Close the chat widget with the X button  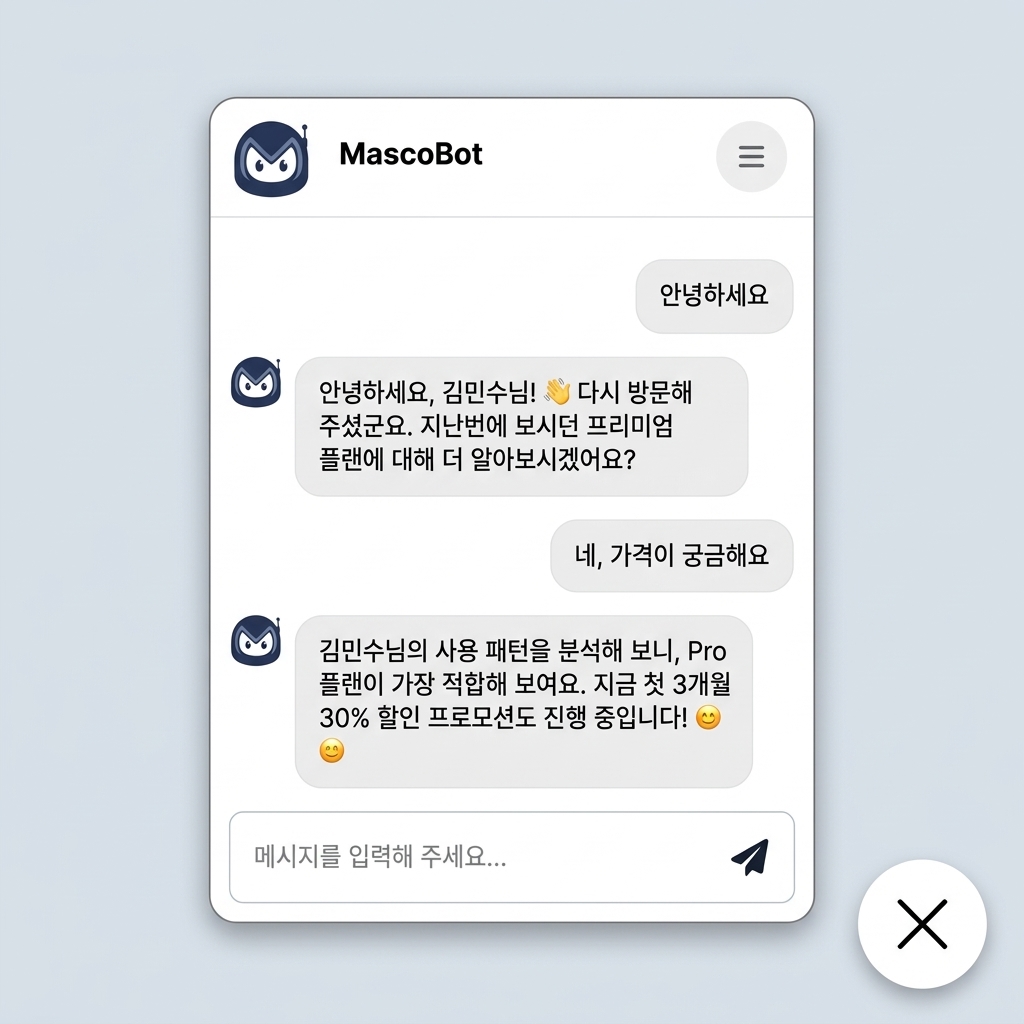coord(922,923)
